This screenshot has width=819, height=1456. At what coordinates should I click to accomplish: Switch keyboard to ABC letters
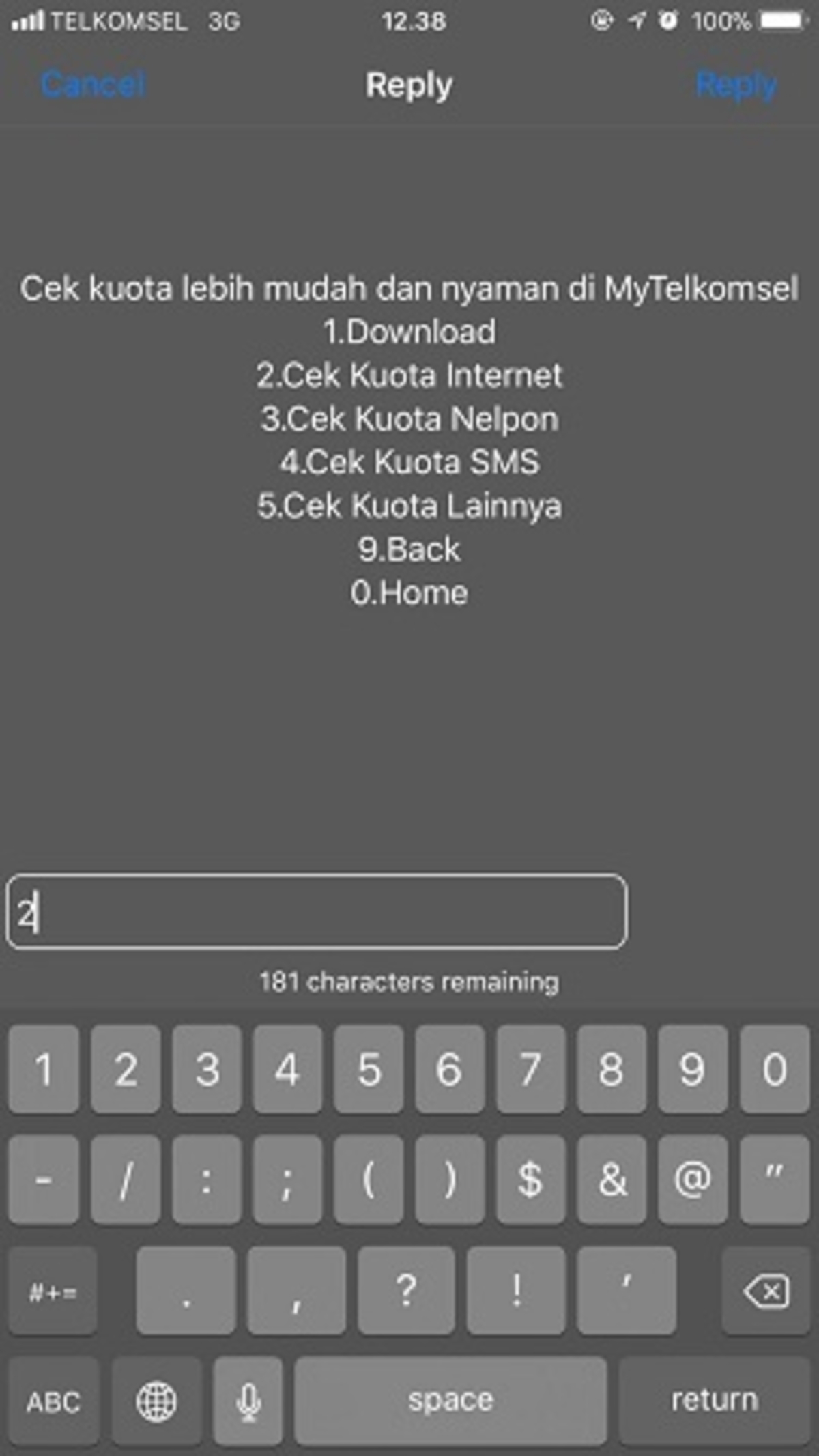click(x=53, y=1402)
